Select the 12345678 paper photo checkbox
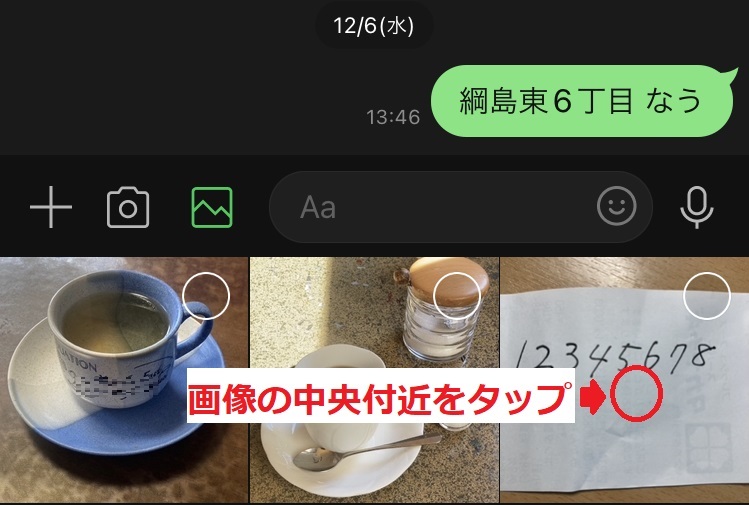 pyautogui.click(x=706, y=296)
